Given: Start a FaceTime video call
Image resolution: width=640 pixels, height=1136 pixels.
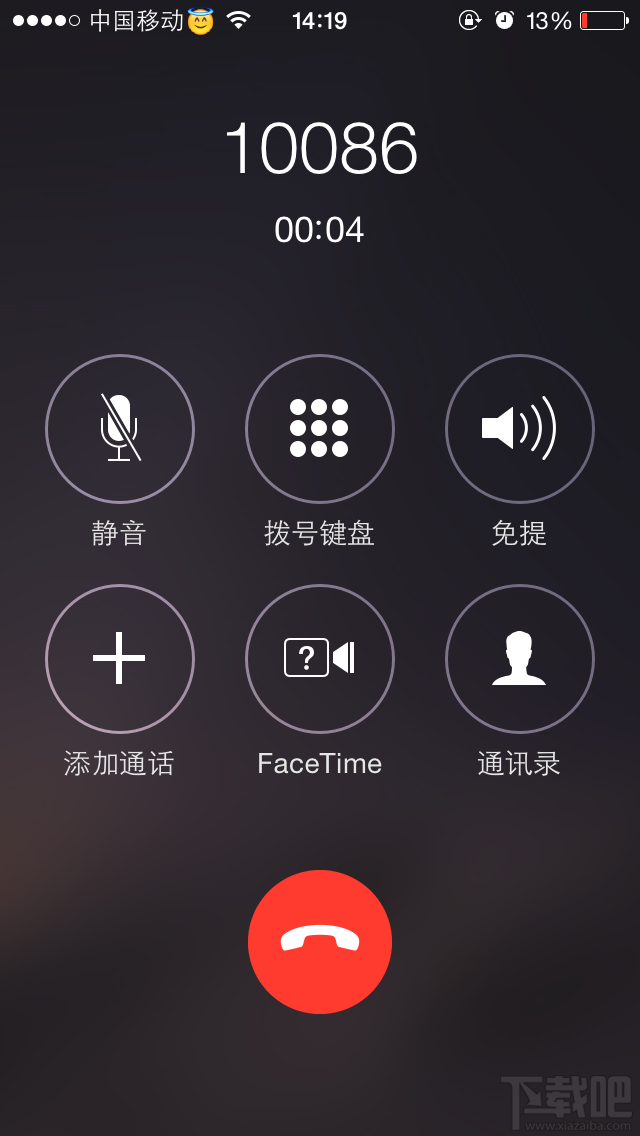Looking at the screenshot, I should tap(320, 658).
